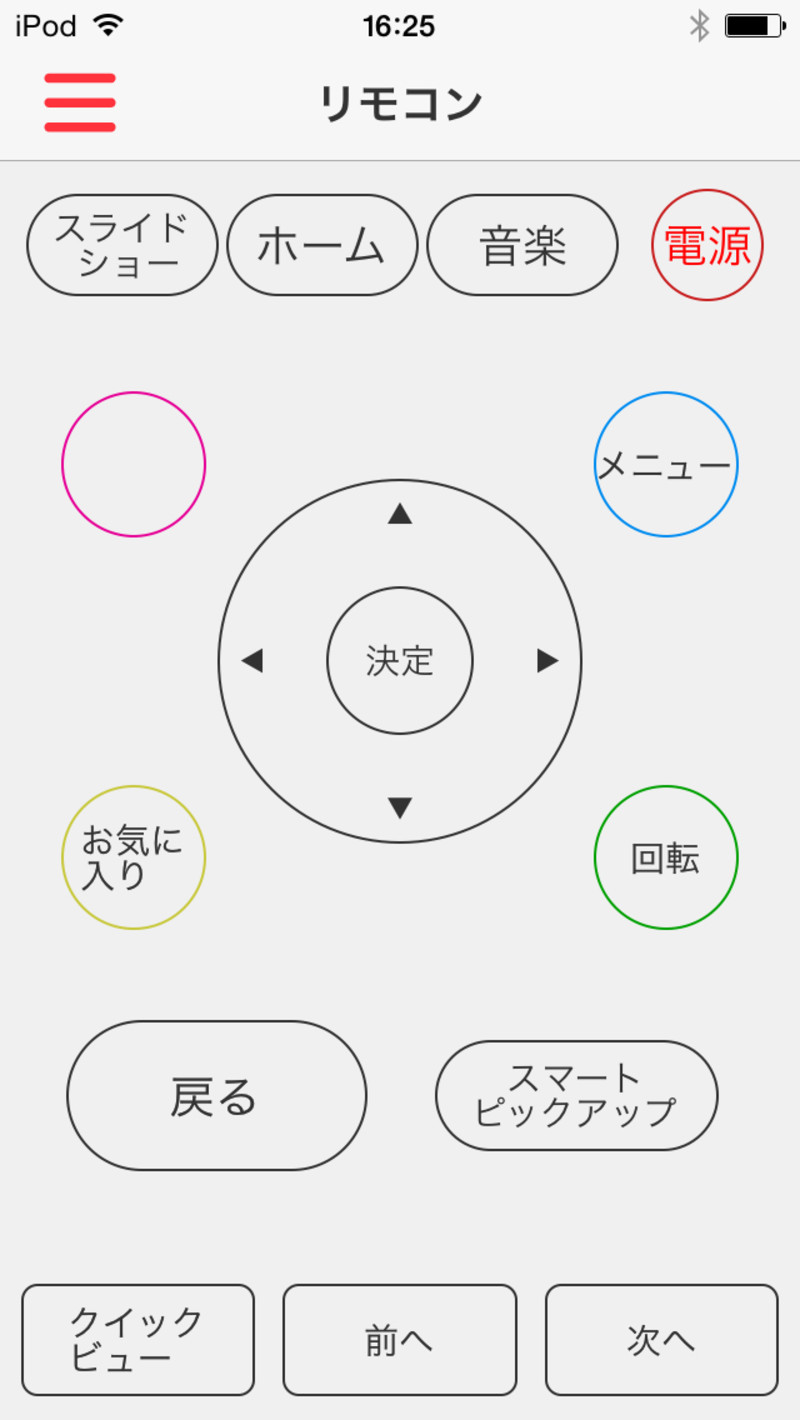The image size is (800, 1420).
Task: Open the red hamburger menu
Action: [x=80, y=103]
